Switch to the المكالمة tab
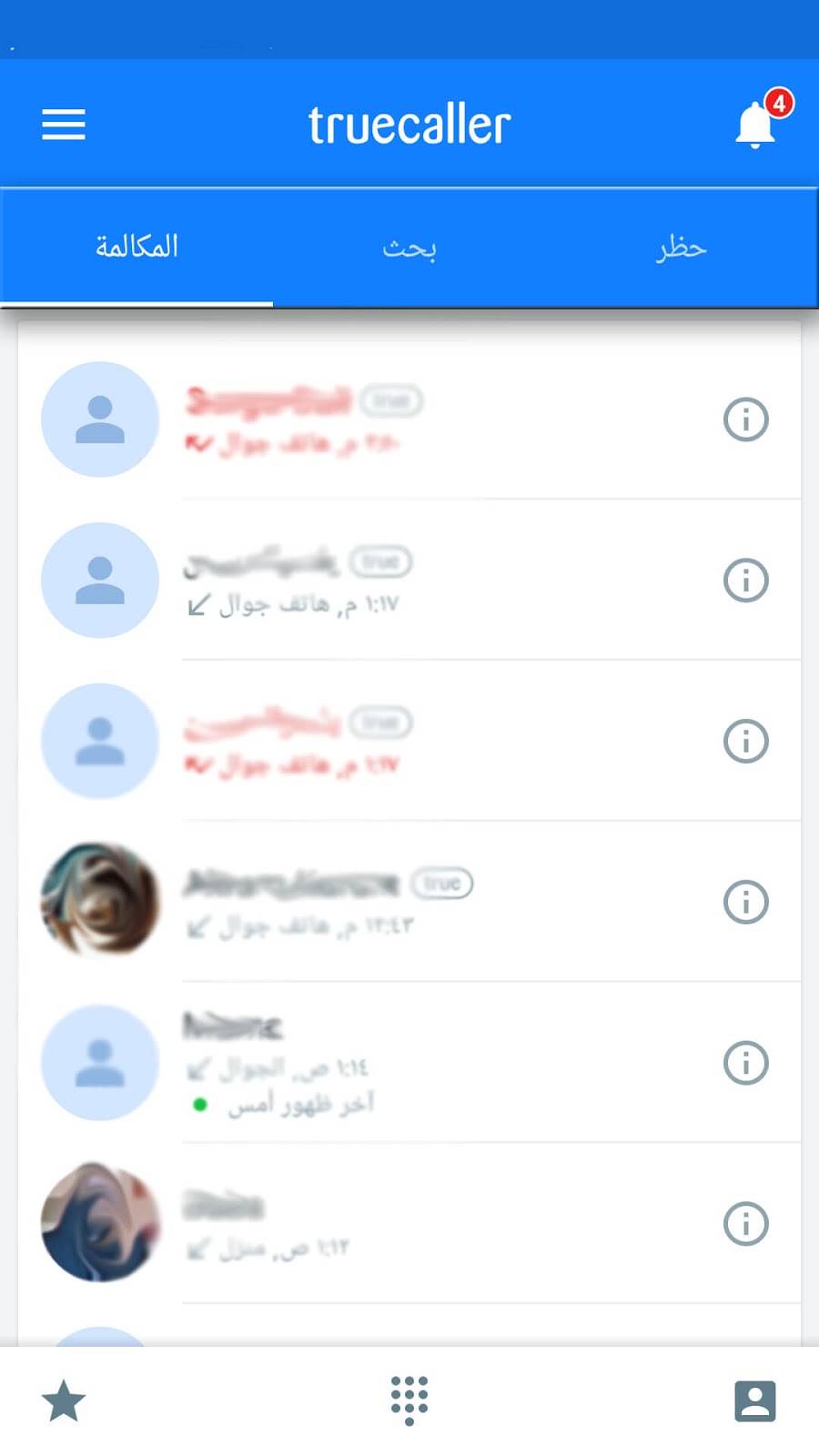The height and width of the screenshot is (1456, 819). tap(136, 248)
